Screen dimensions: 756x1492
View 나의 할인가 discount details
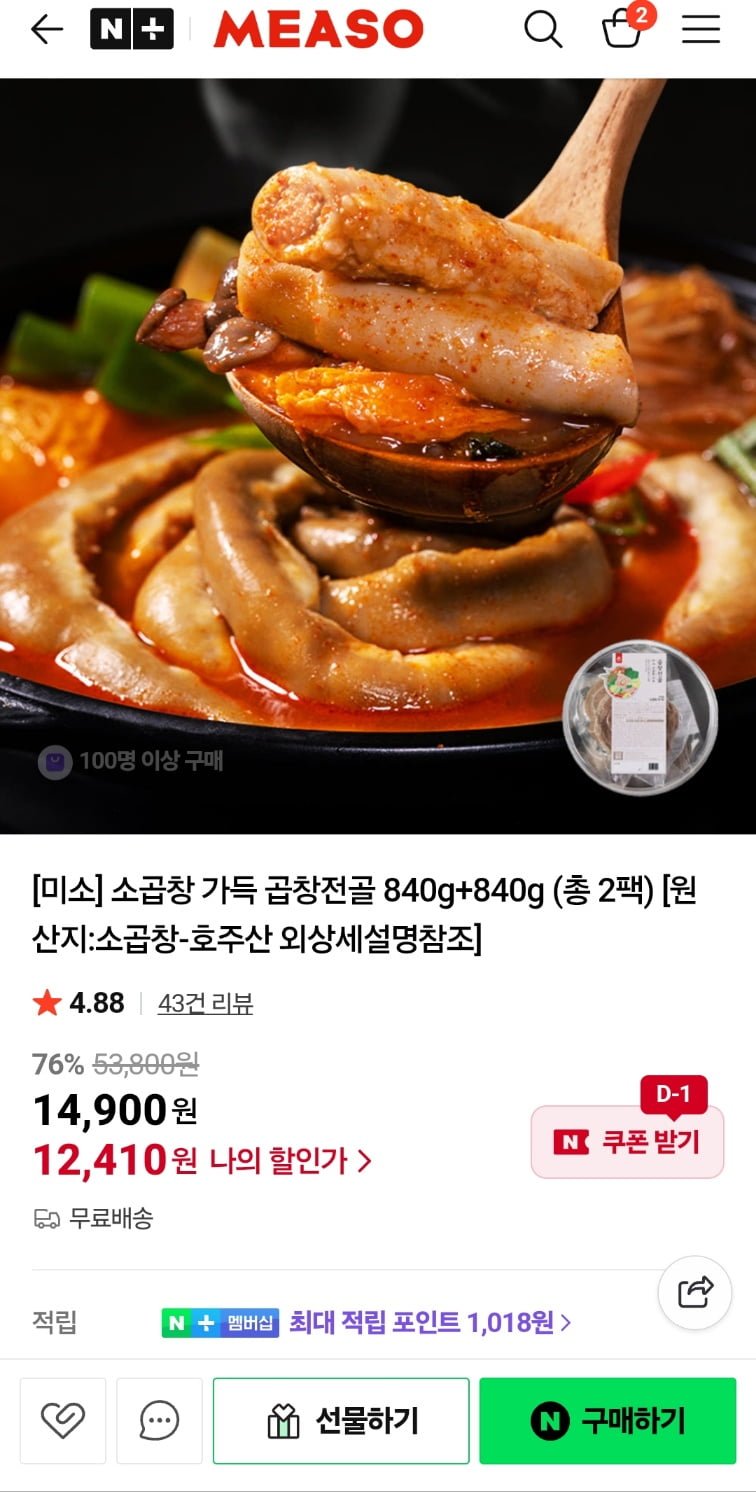point(290,1160)
